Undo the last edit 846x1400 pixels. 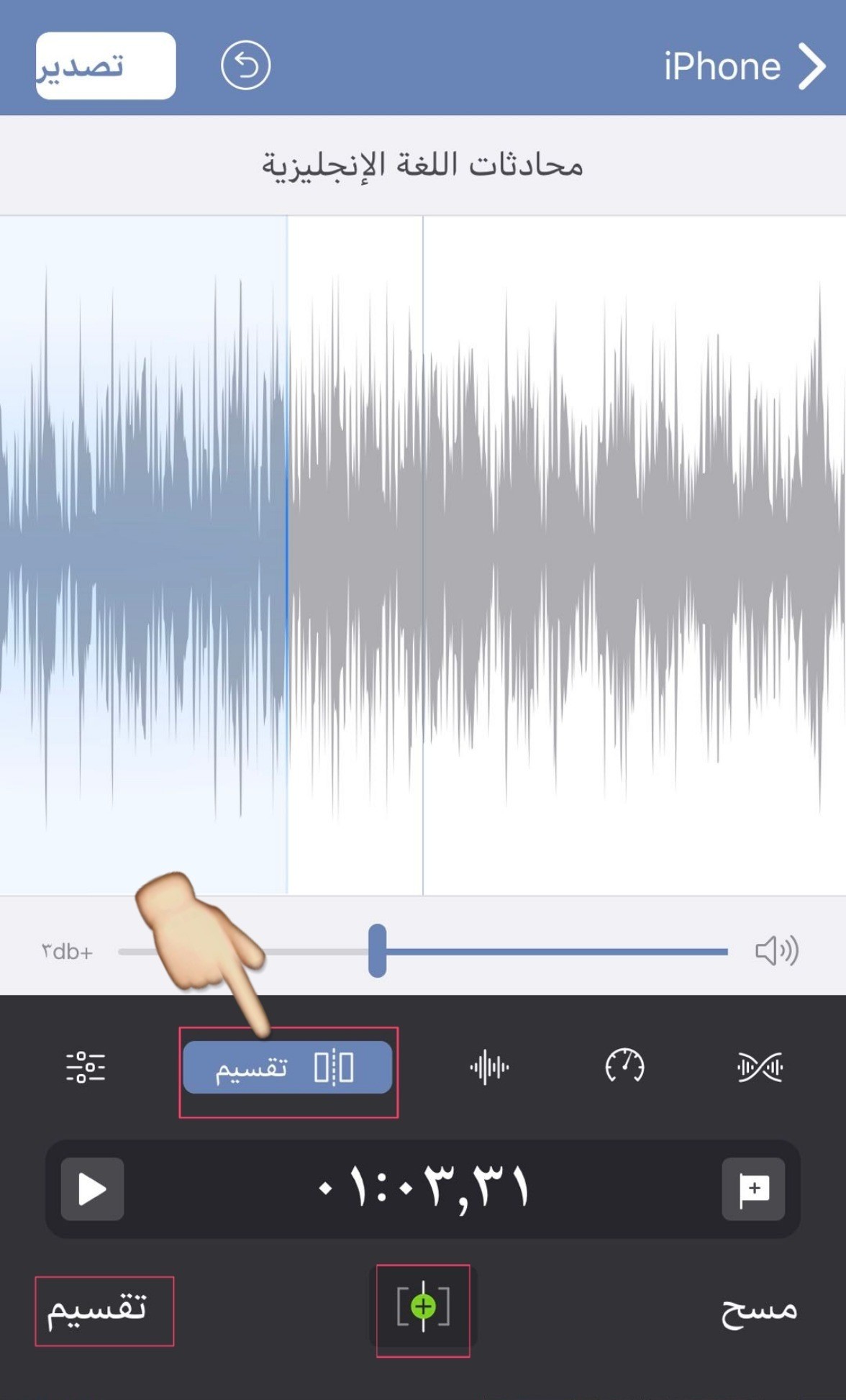pos(245,65)
